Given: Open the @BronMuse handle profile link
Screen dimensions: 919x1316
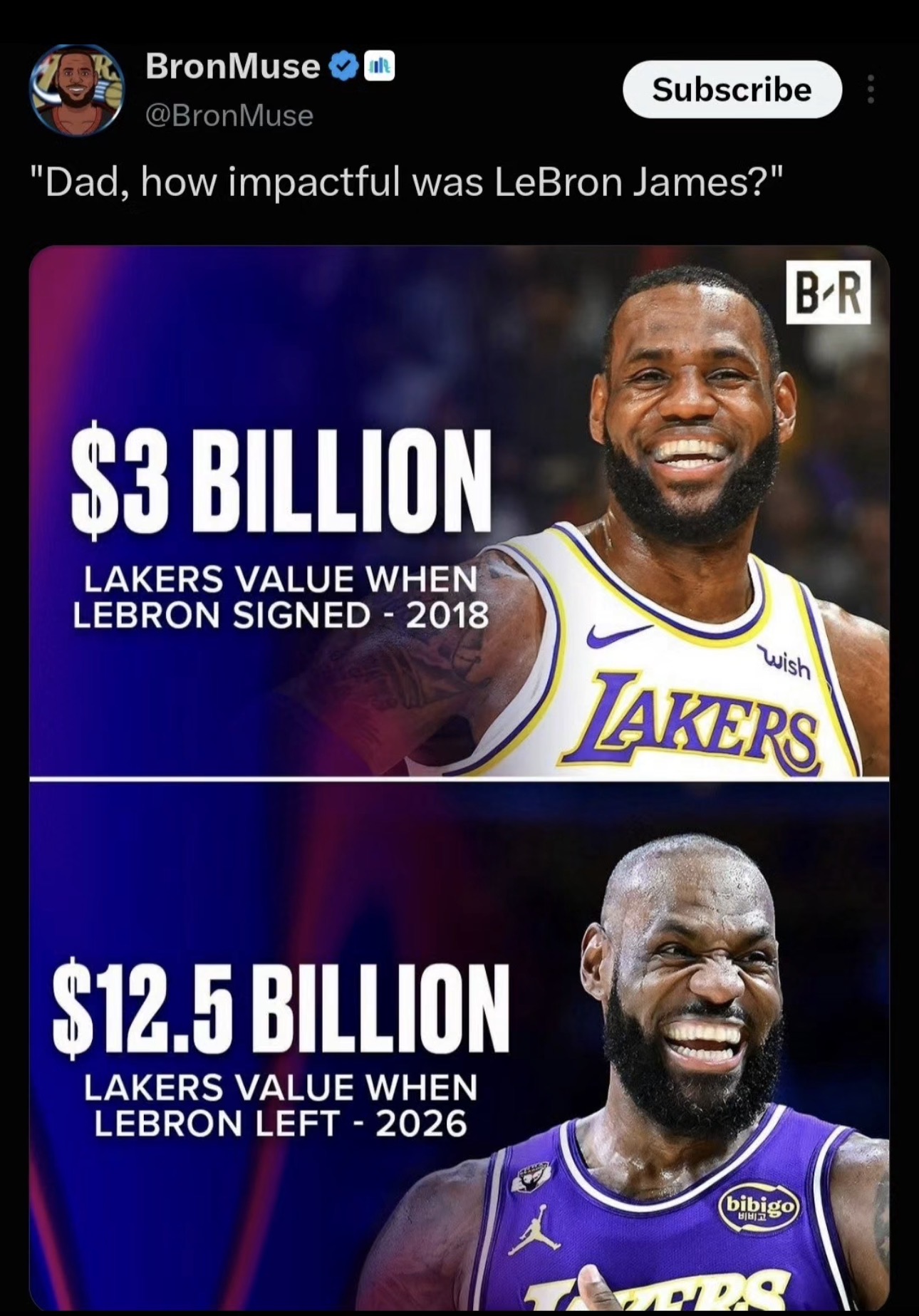Looking at the screenshot, I should pyautogui.click(x=229, y=115).
